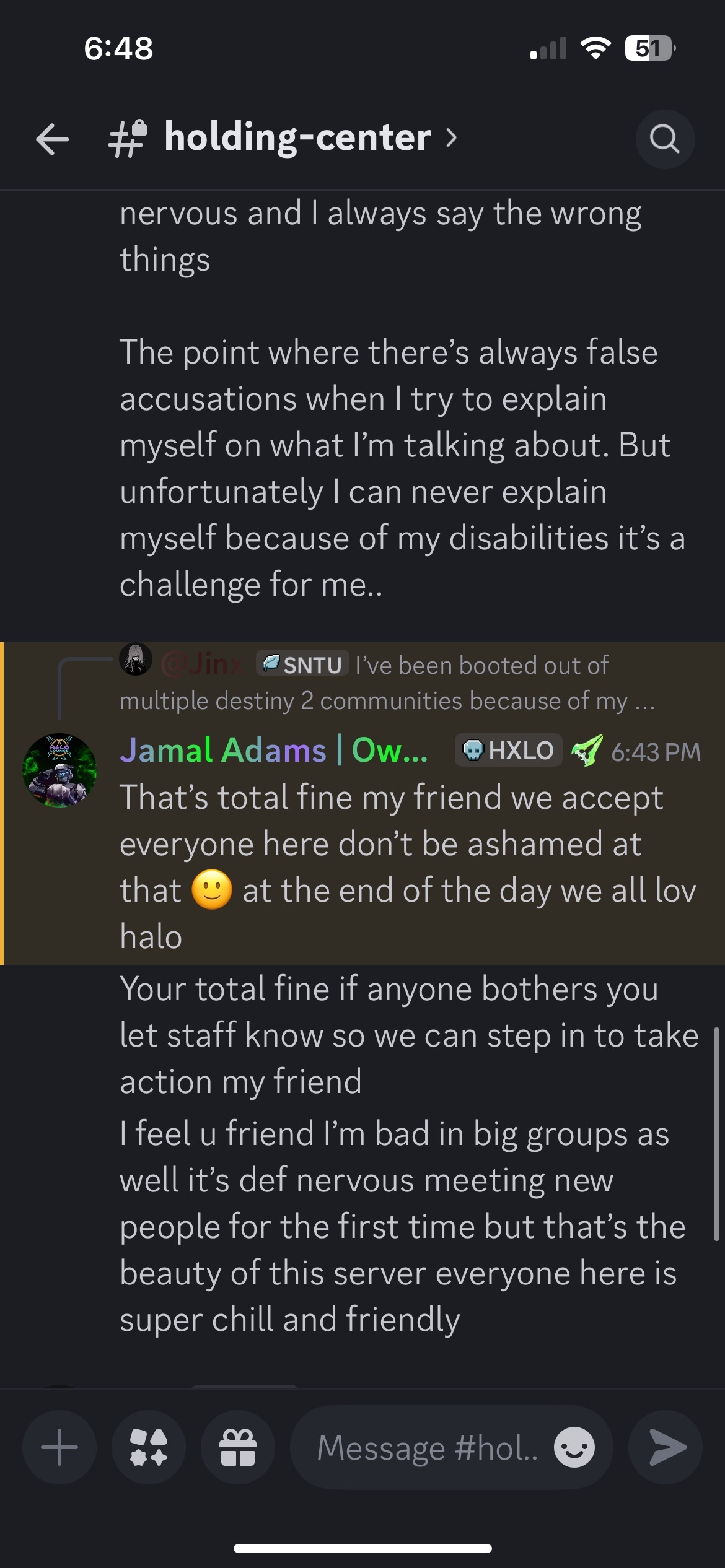
Task: Go back to the previous screen
Action: [53, 138]
